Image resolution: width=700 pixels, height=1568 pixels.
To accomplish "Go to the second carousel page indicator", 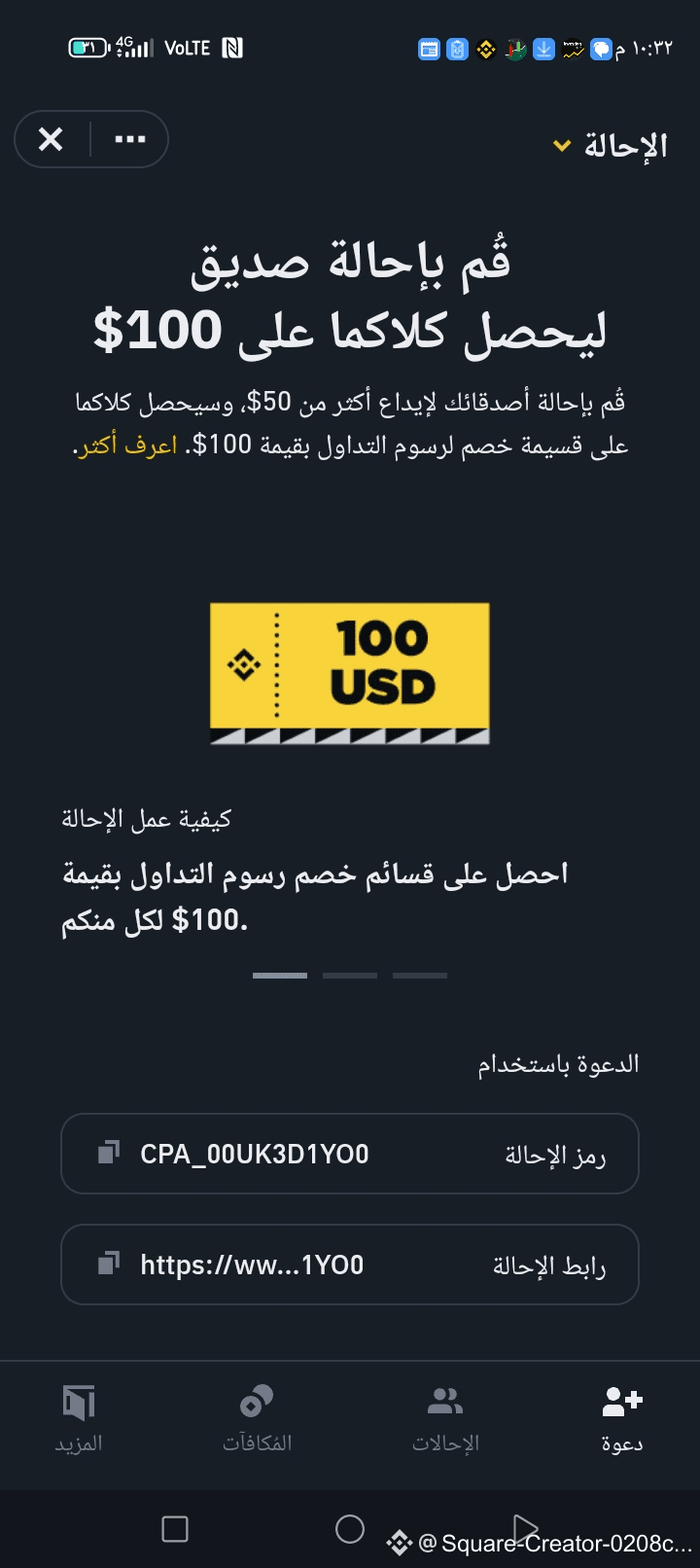I will (x=350, y=975).
